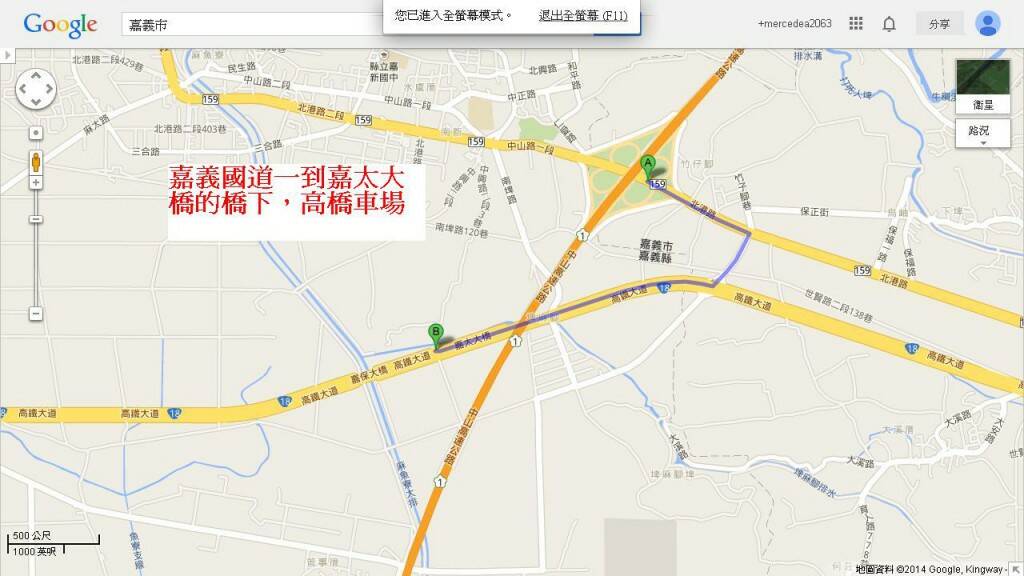
Task: Expand the 路況 traffic dropdown
Action: click(982, 133)
